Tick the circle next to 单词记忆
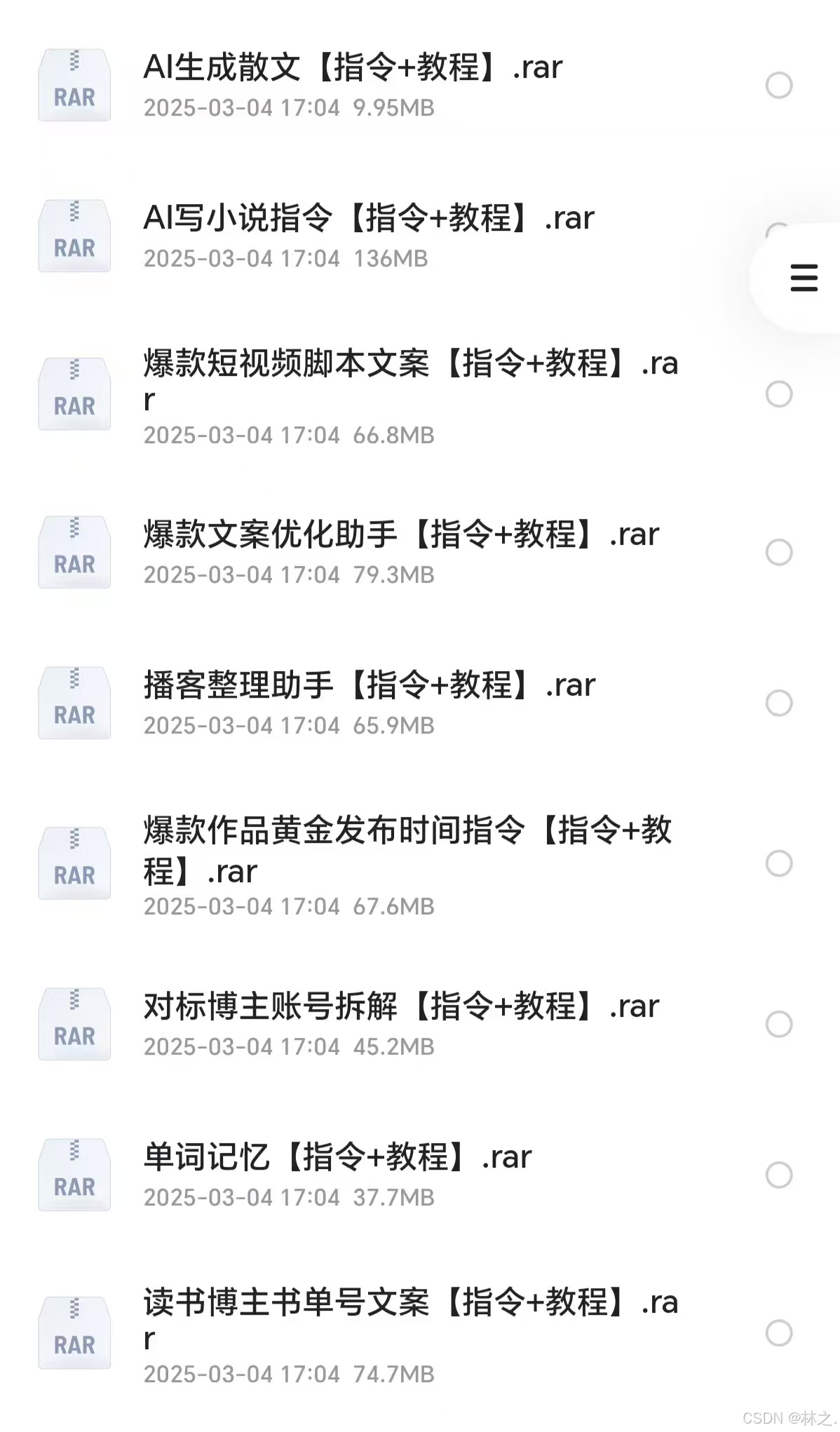Screen dimensions: 840x1432 click(778, 1175)
